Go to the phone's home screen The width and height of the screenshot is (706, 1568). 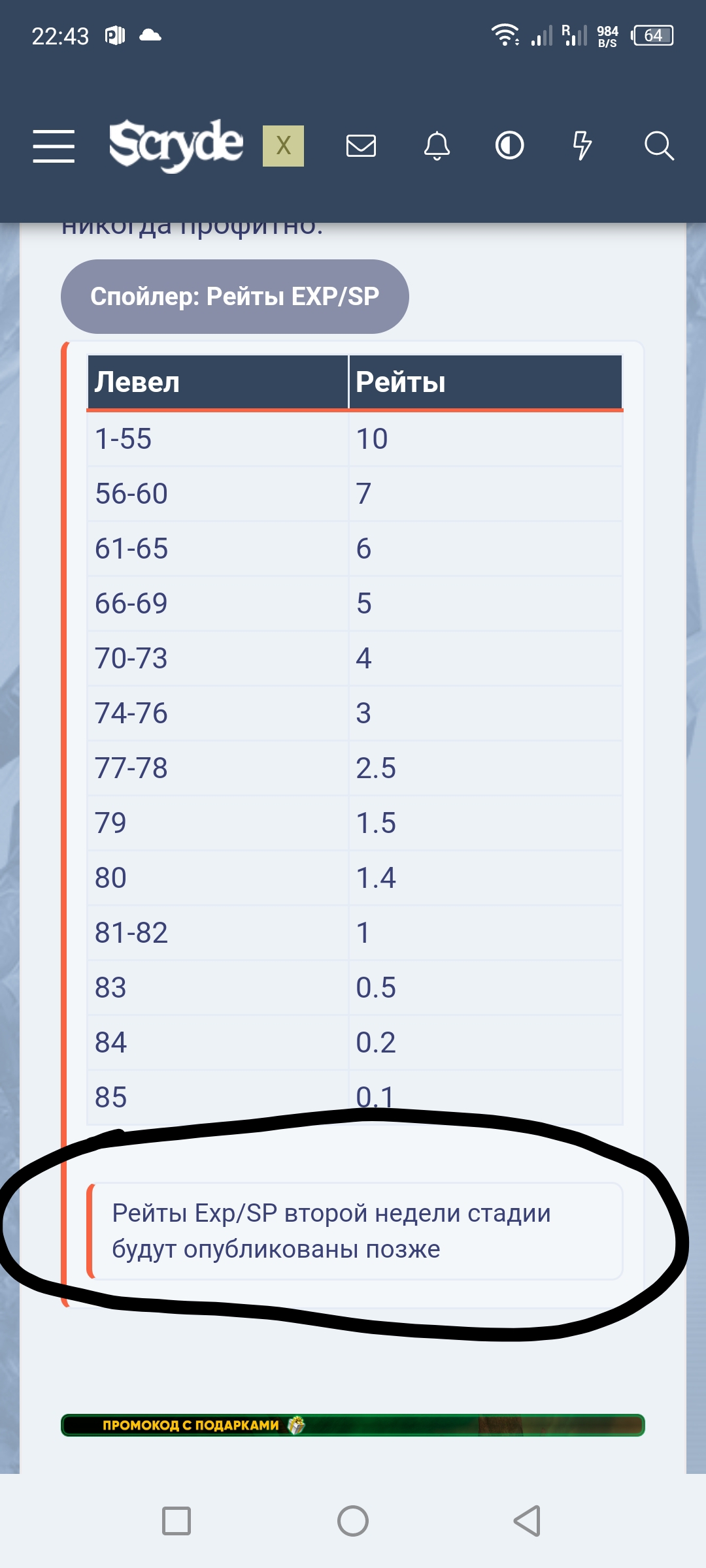point(353,1521)
